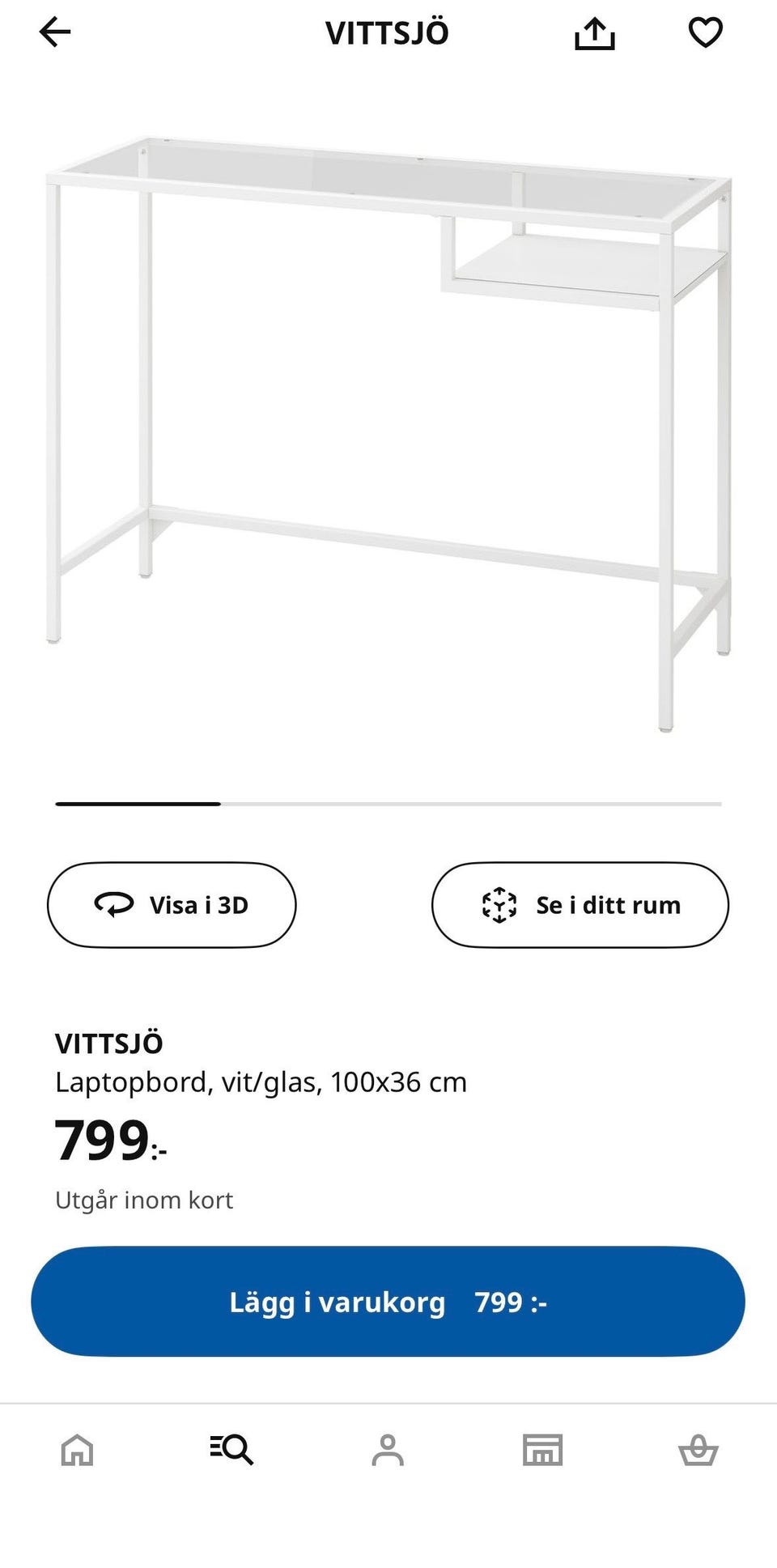
Task: Tap the VITTSJÖ header at the top
Action: pos(388,32)
